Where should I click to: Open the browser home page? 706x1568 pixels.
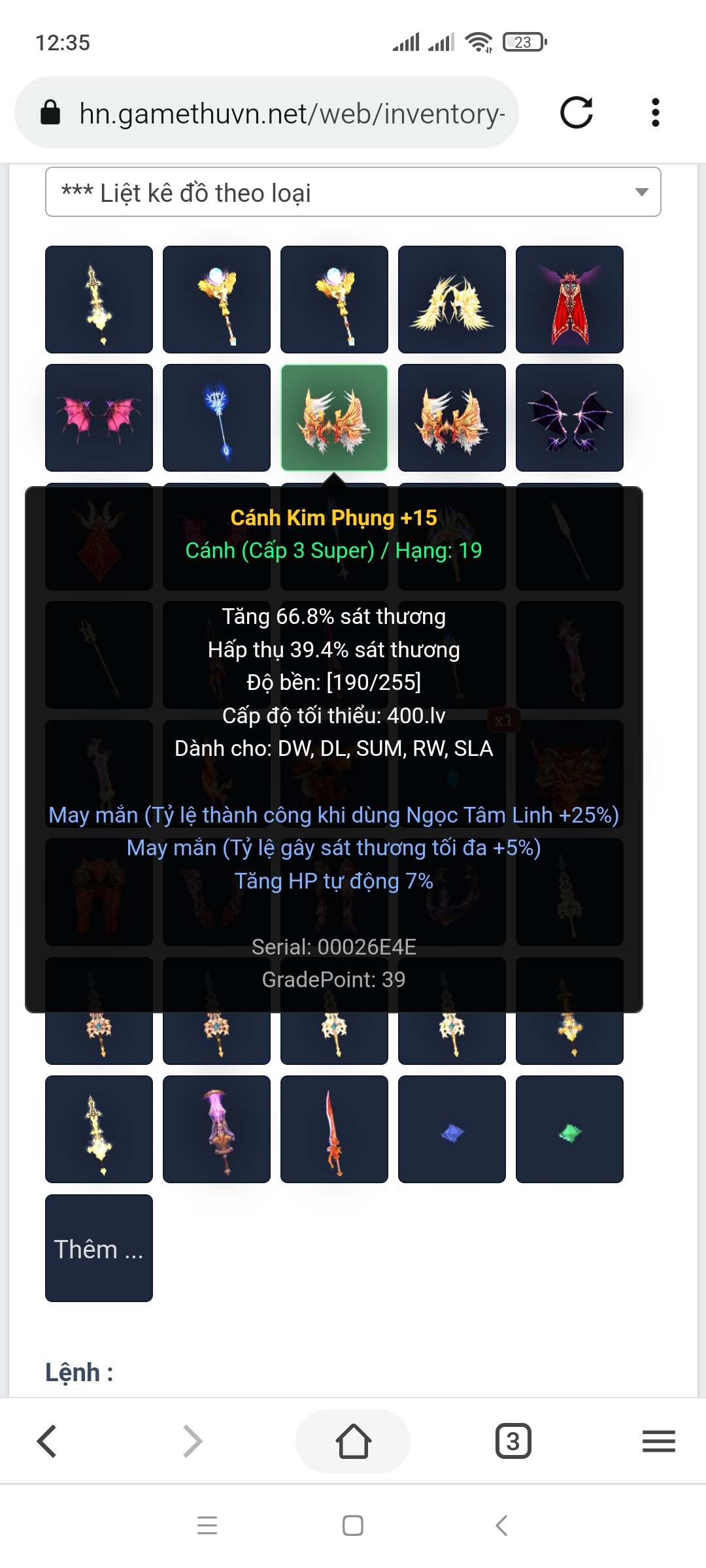tap(353, 1441)
